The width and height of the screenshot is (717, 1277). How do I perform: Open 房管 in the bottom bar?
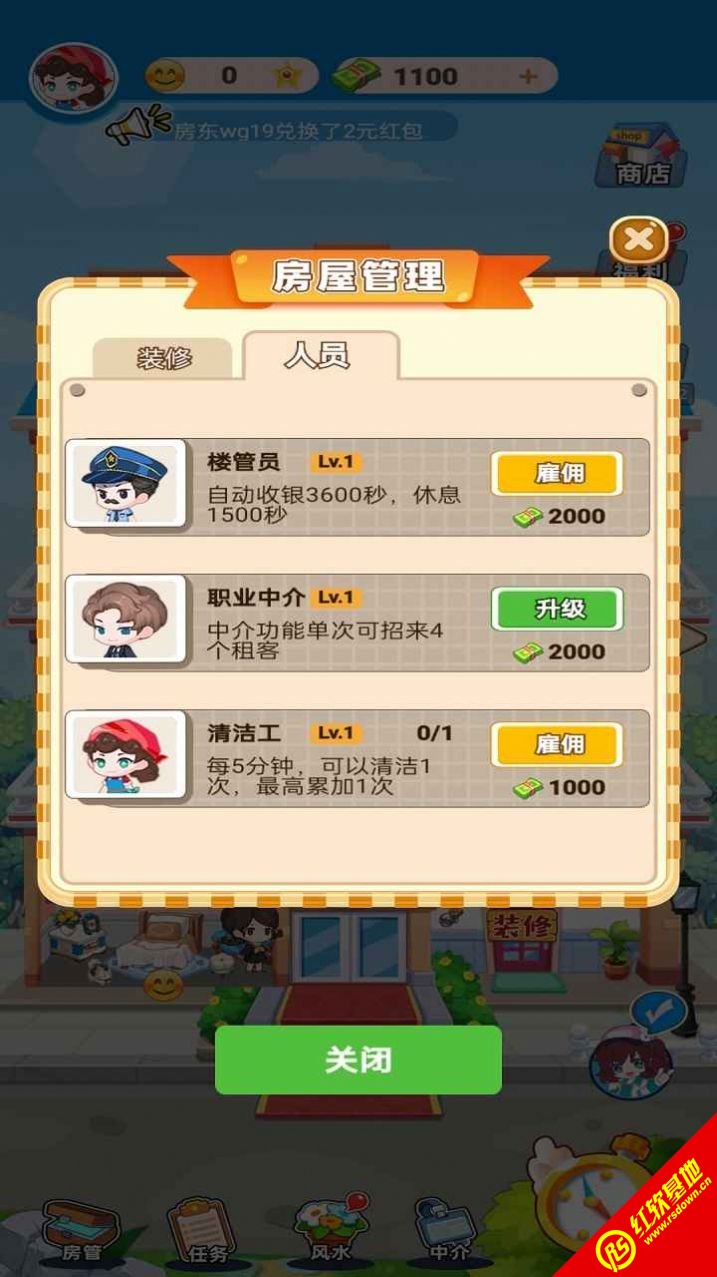tap(82, 1232)
